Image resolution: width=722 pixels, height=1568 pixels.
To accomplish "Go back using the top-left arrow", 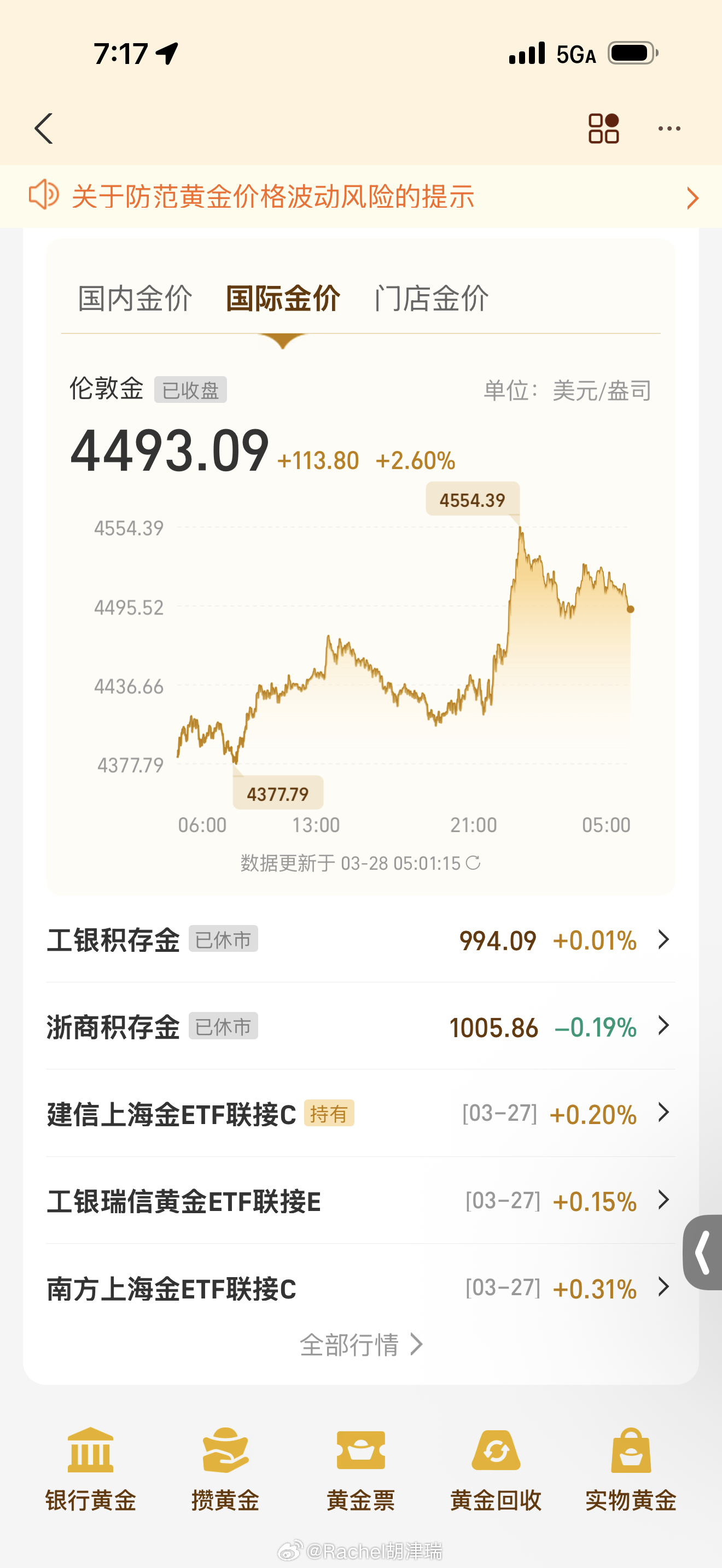I will (x=44, y=128).
